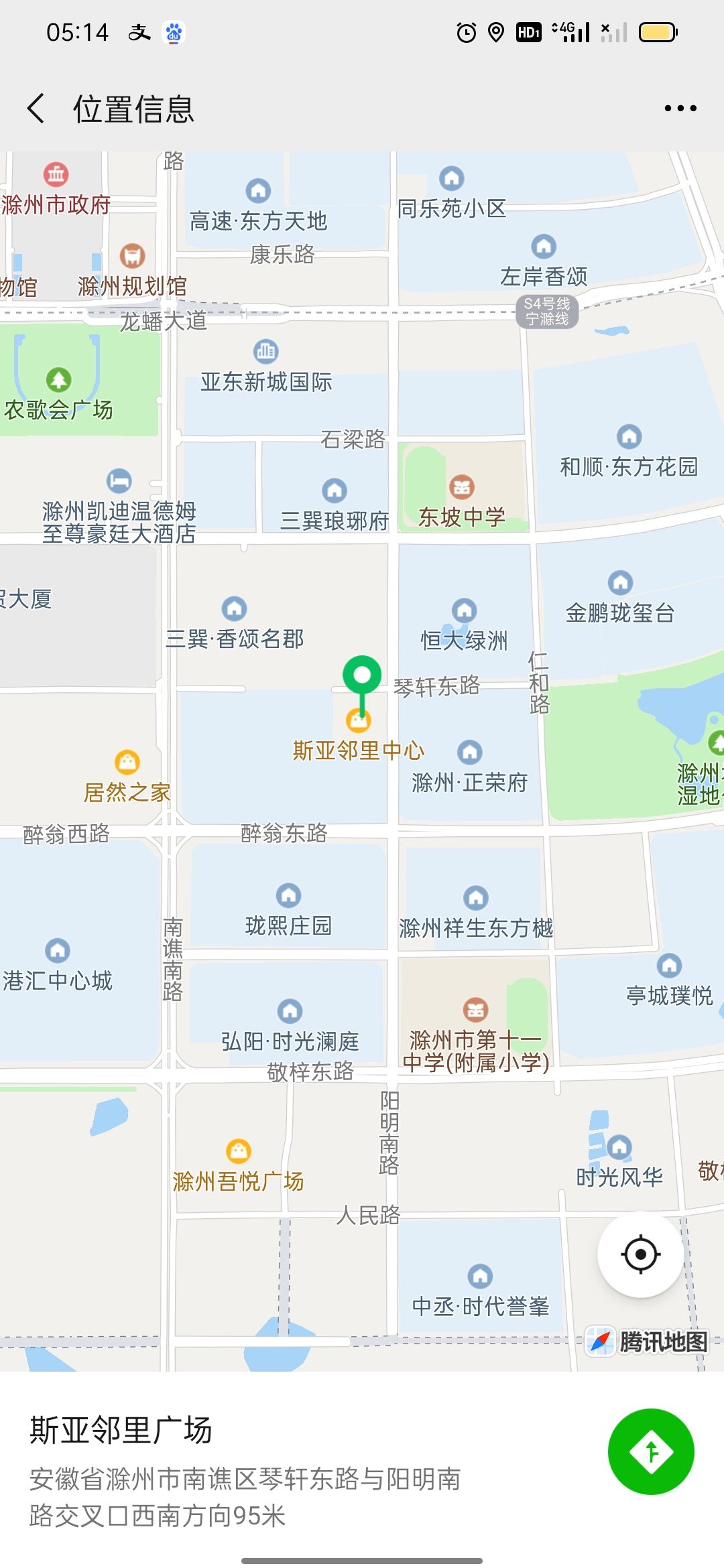The width and height of the screenshot is (724, 1568).
Task: Go back from the 位置信息 screen
Action: tap(36, 109)
